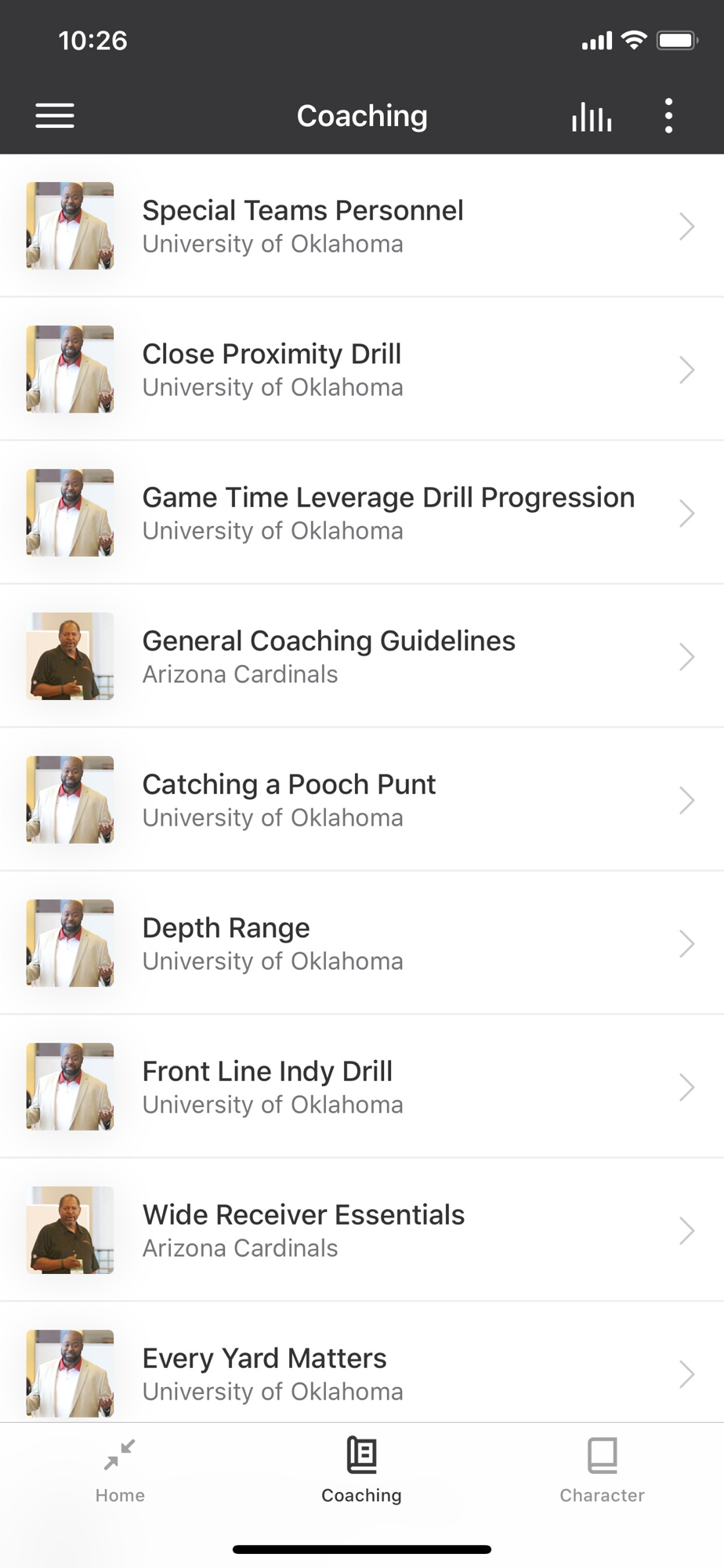Open the Depth Range item
The width and height of the screenshot is (724, 1568).
click(x=362, y=943)
